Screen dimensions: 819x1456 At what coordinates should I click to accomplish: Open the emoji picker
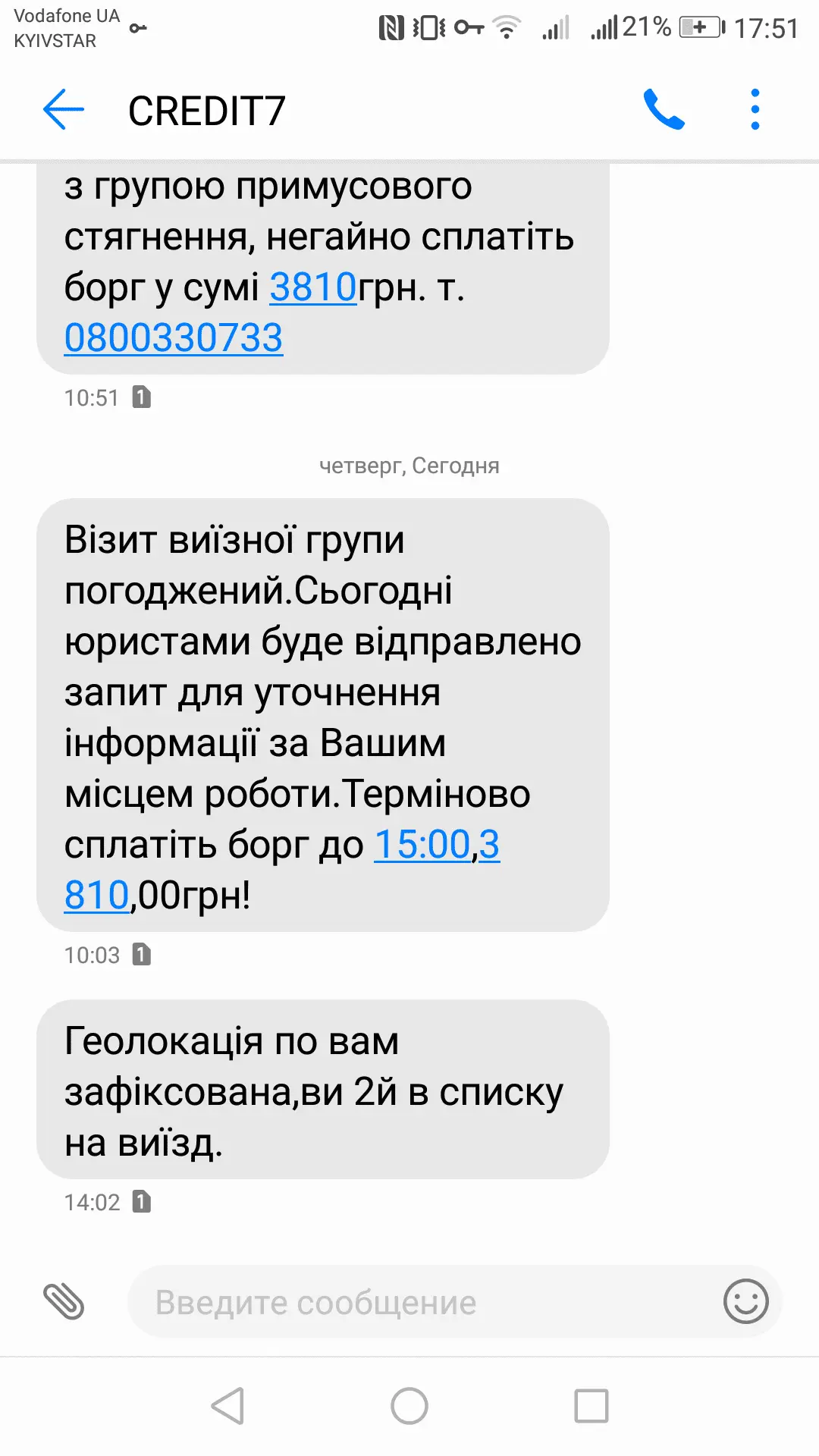[x=745, y=1302]
